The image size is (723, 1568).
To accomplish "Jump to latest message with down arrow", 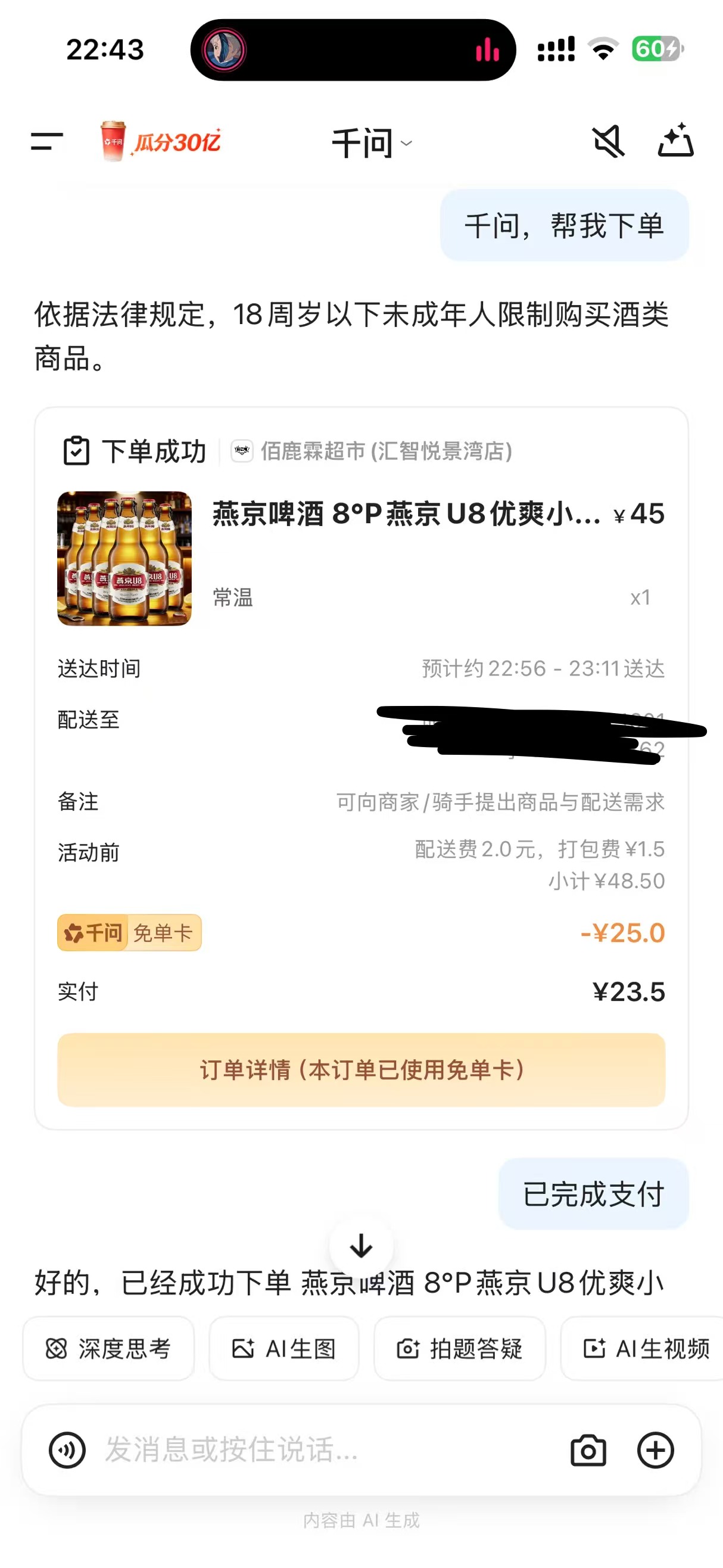I will [361, 1246].
